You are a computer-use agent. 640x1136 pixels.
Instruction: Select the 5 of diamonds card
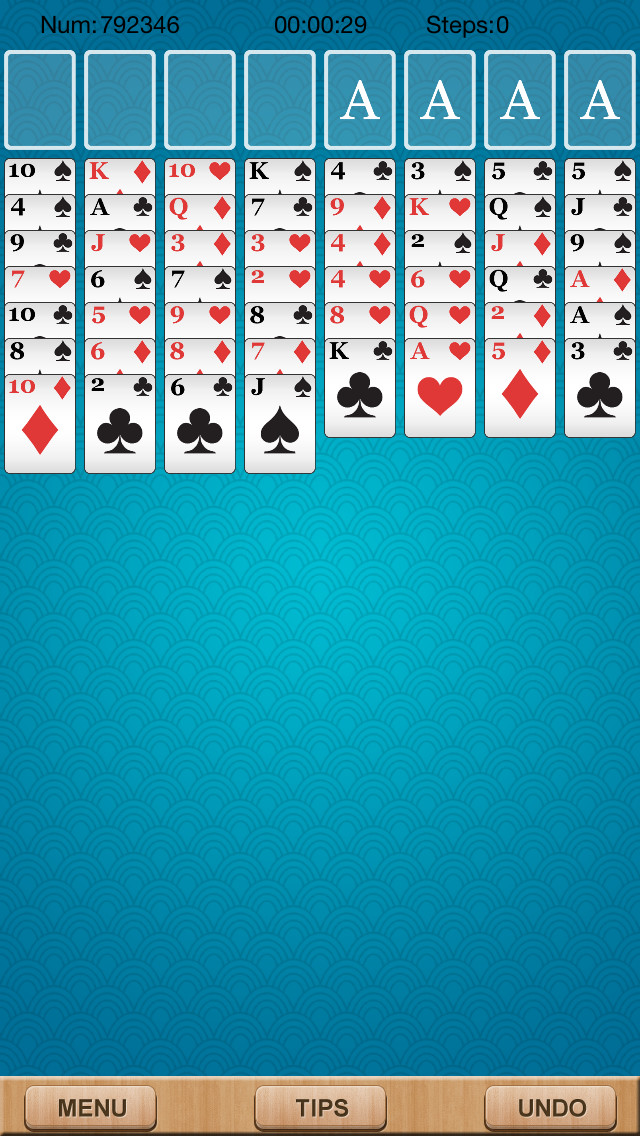click(x=520, y=388)
